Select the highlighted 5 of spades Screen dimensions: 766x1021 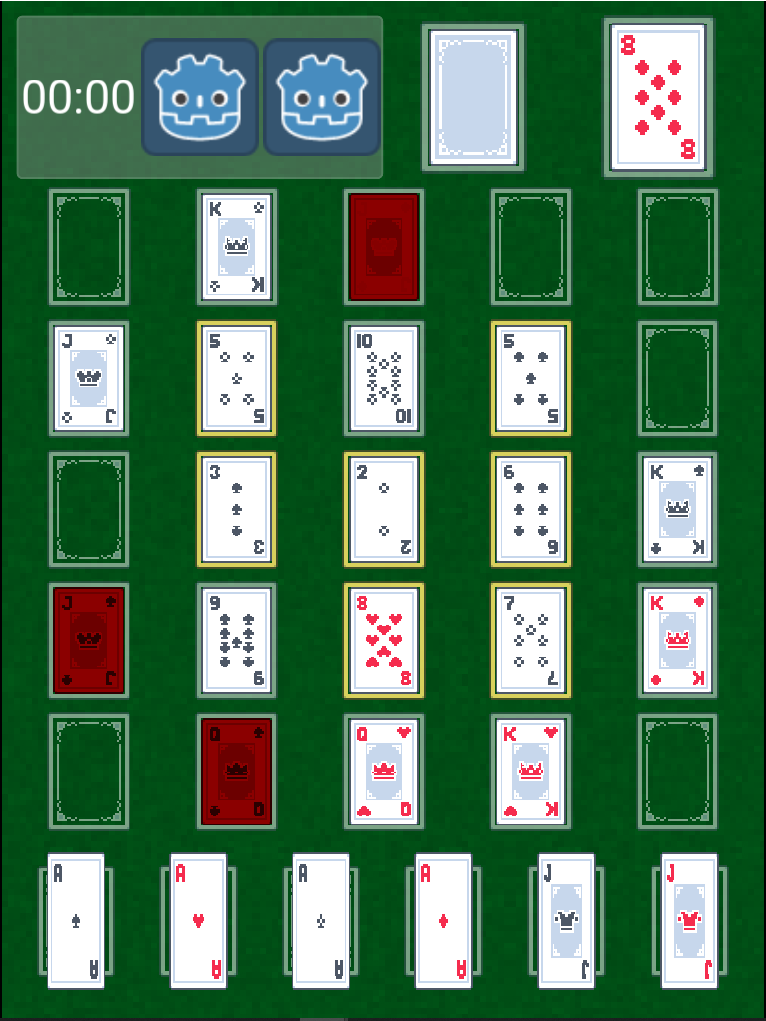pyautogui.click(x=531, y=378)
